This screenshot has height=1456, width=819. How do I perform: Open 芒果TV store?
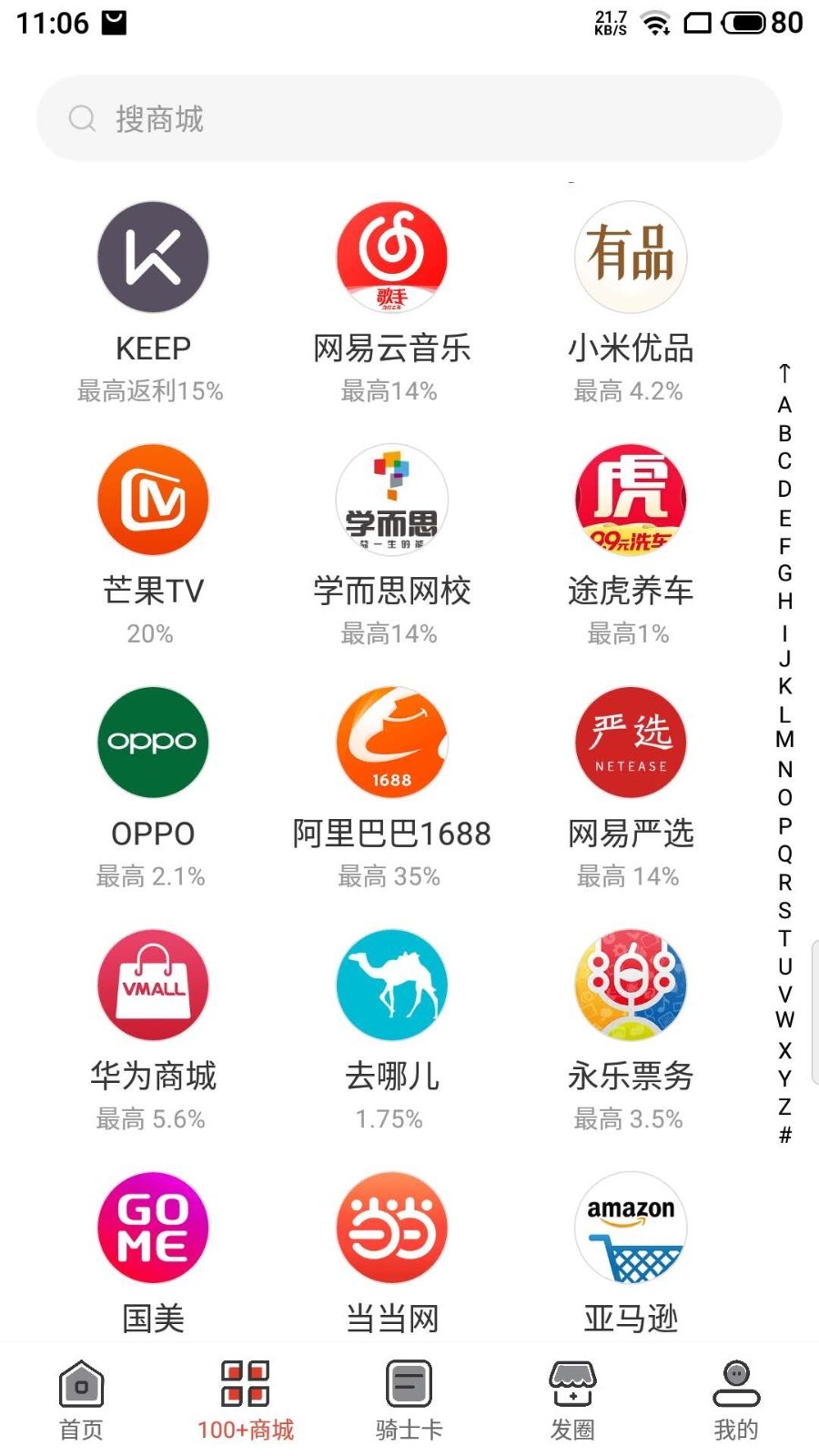tap(153, 500)
